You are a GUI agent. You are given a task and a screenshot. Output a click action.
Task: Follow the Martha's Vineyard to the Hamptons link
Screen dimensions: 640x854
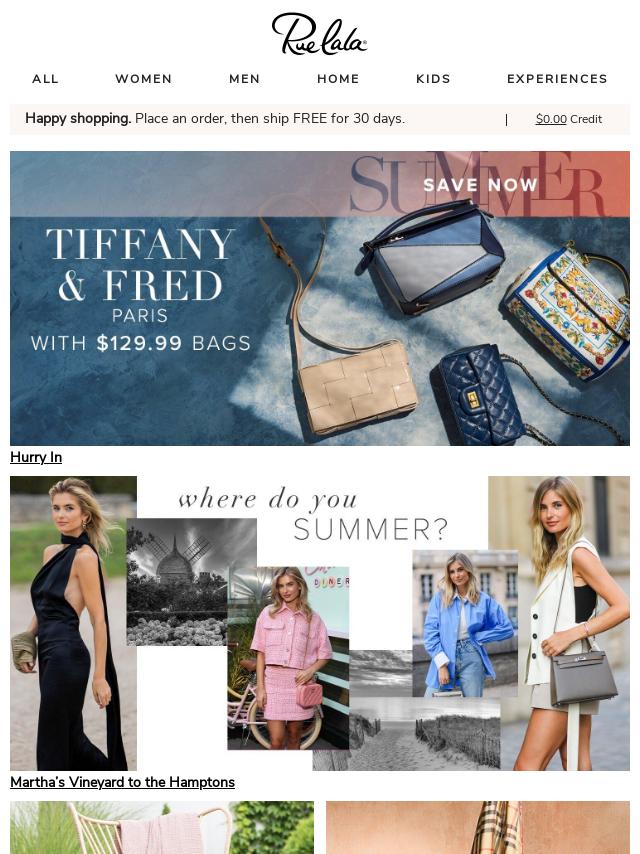coord(122,782)
